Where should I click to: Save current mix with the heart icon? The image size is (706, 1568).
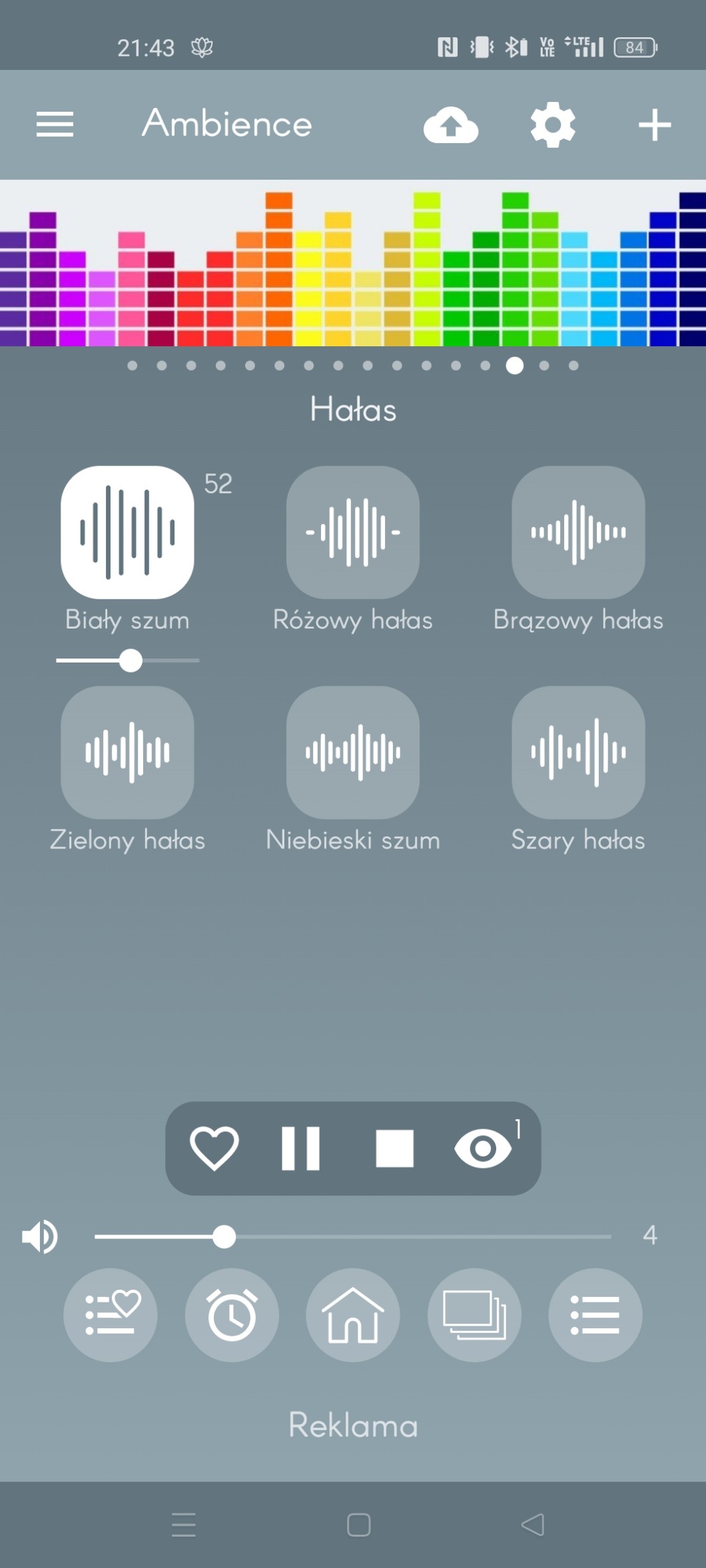click(214, 1148)
